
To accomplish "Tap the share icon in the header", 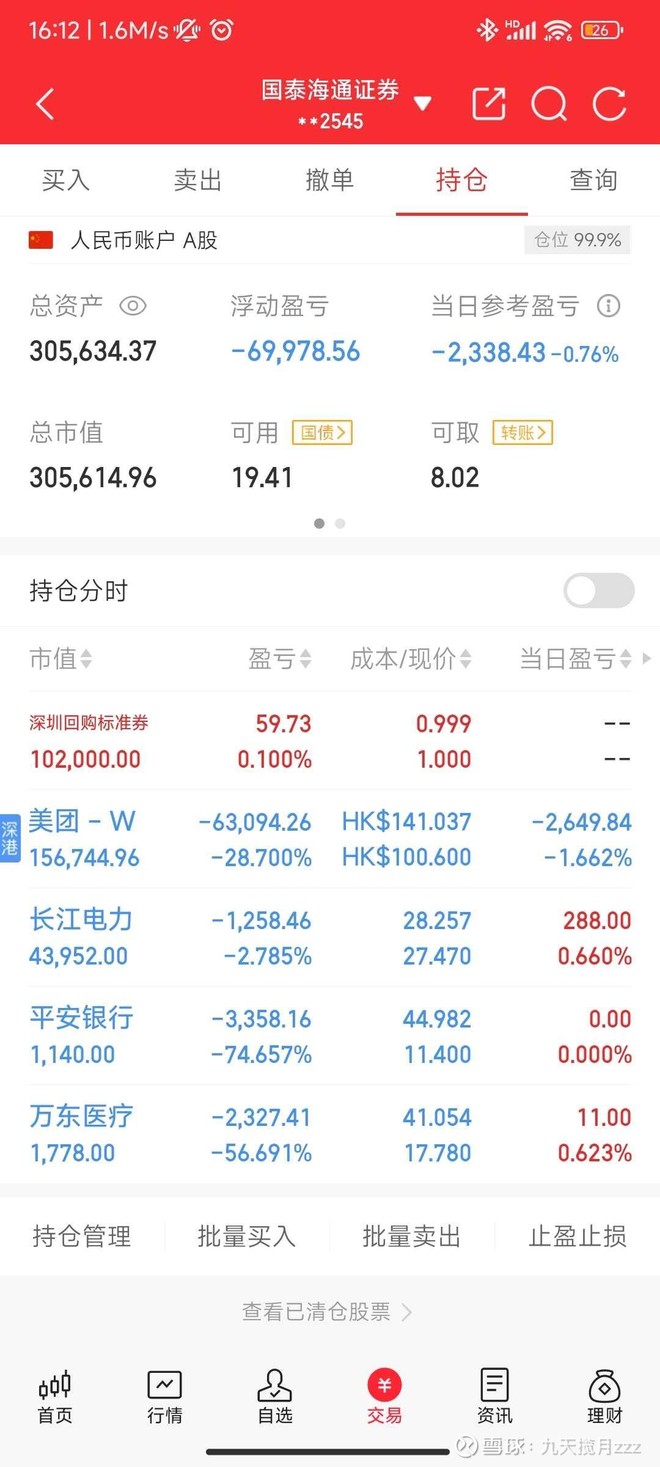I will click(x=488, y=104).
